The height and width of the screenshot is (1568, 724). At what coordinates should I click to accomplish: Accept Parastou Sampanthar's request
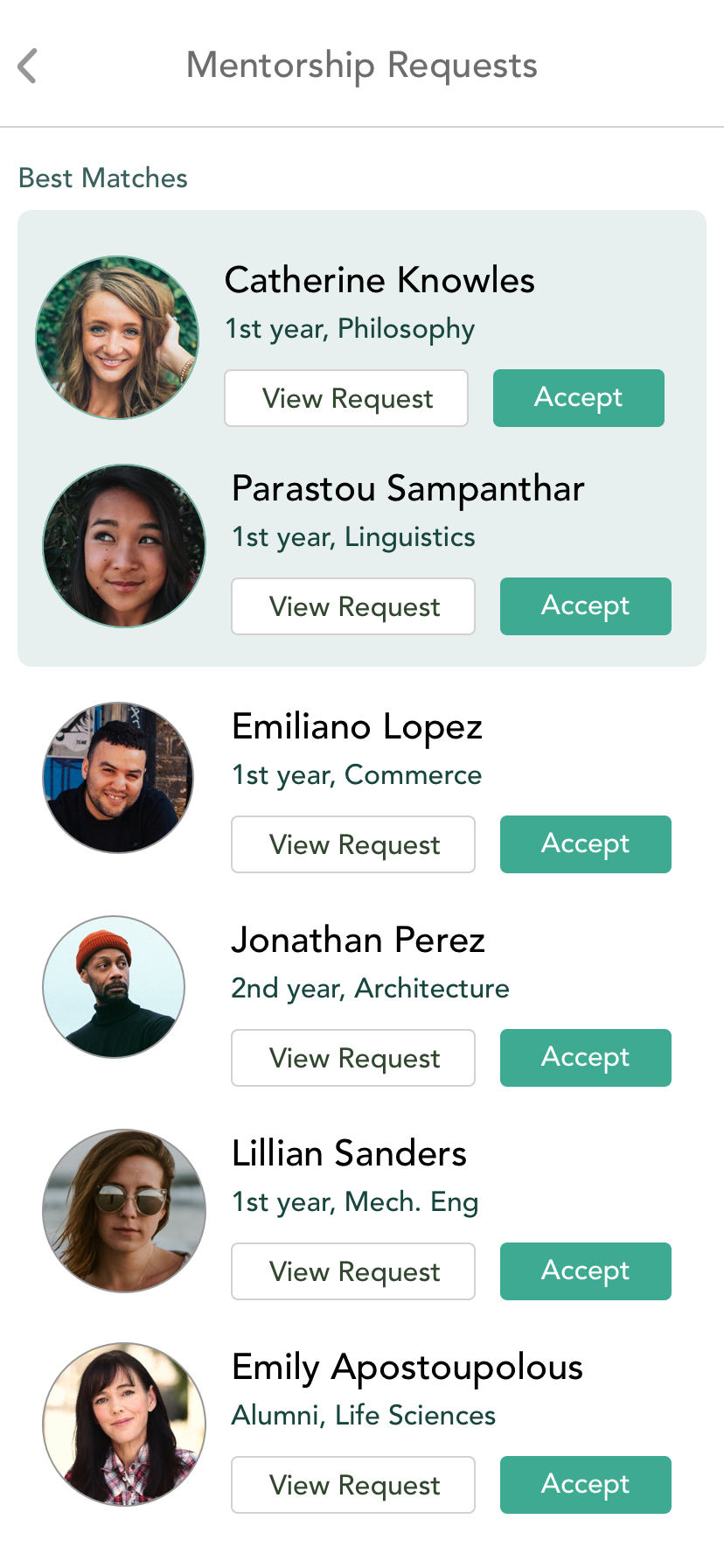click(586, 606)
